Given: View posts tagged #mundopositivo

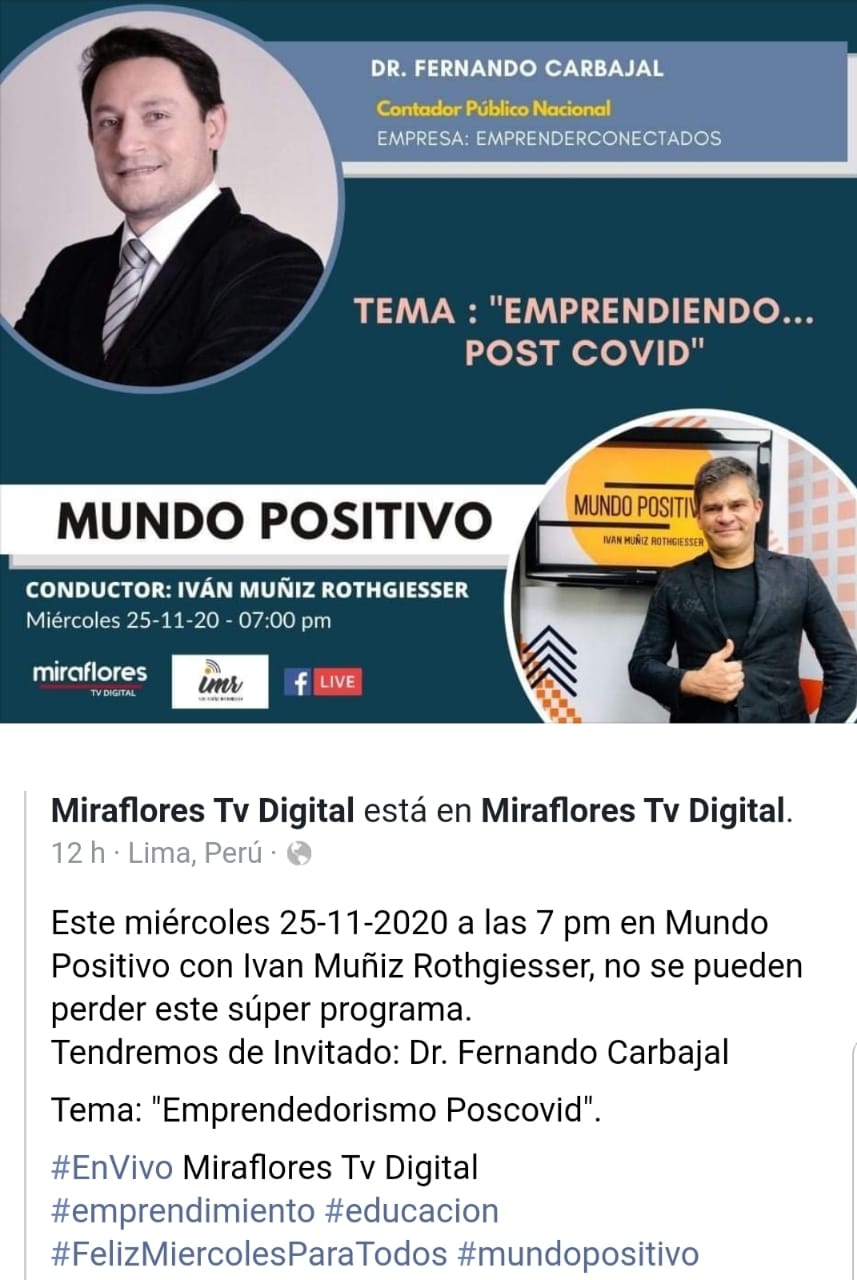Looking at the screenshot, I should pyautogui.click(x=578, y=1254).
